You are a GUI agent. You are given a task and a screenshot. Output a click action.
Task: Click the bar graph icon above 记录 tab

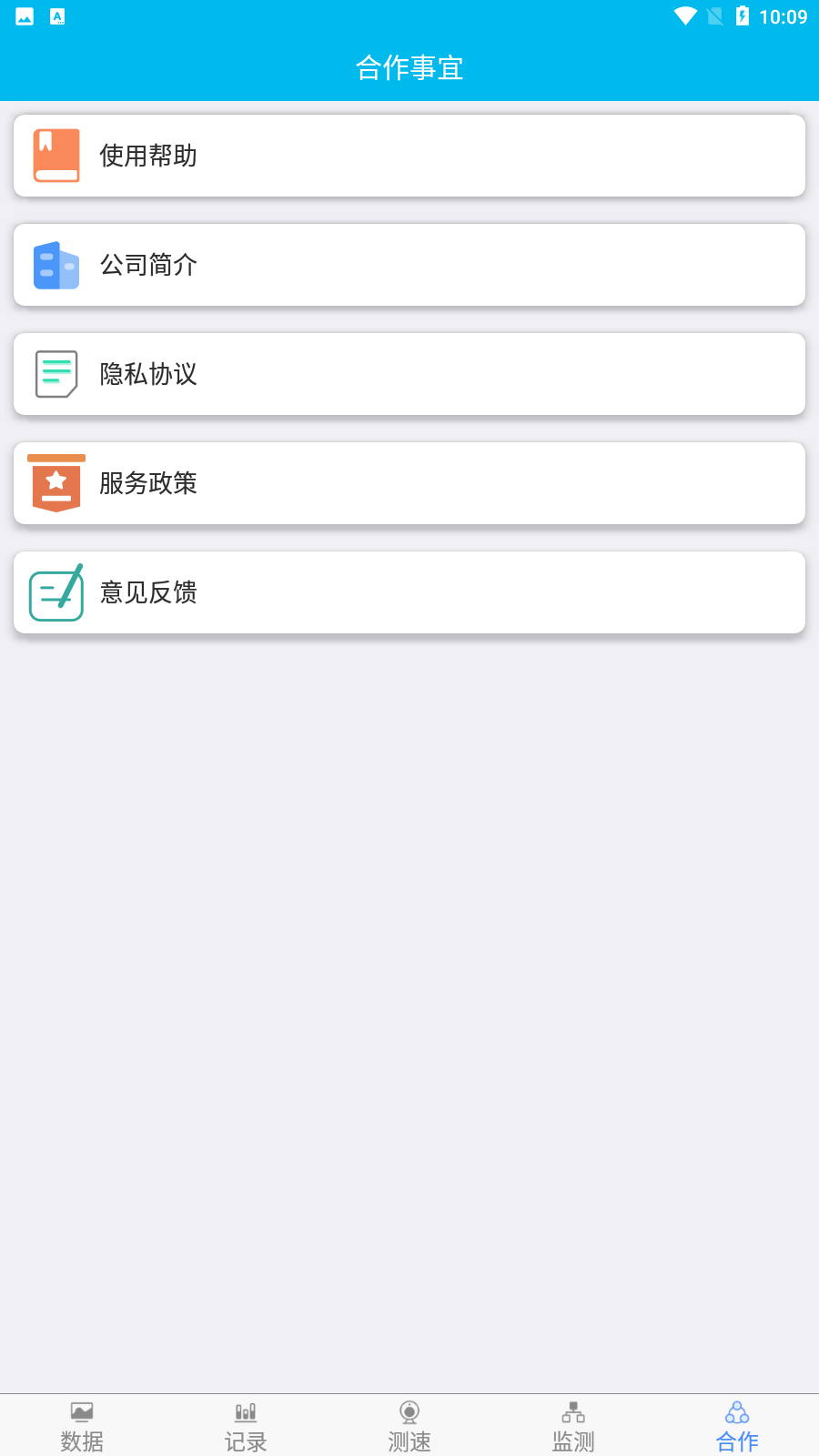click(245, 1412)
